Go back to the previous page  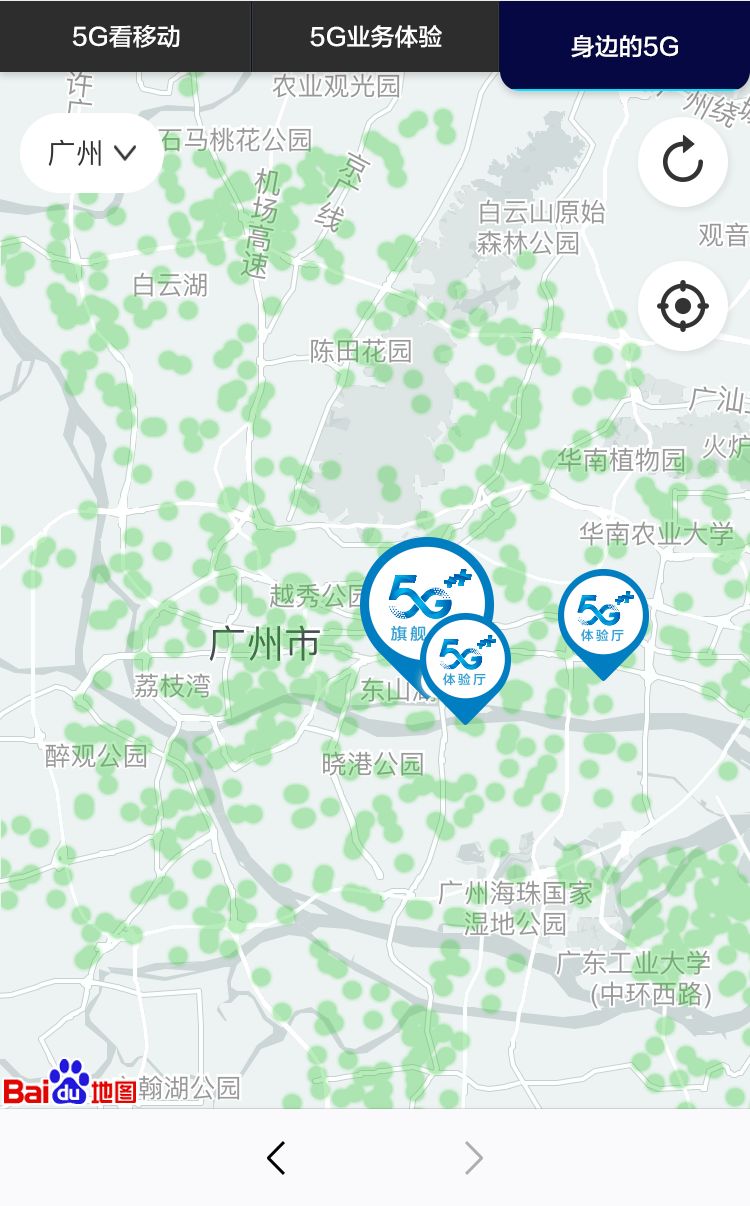277,1158
